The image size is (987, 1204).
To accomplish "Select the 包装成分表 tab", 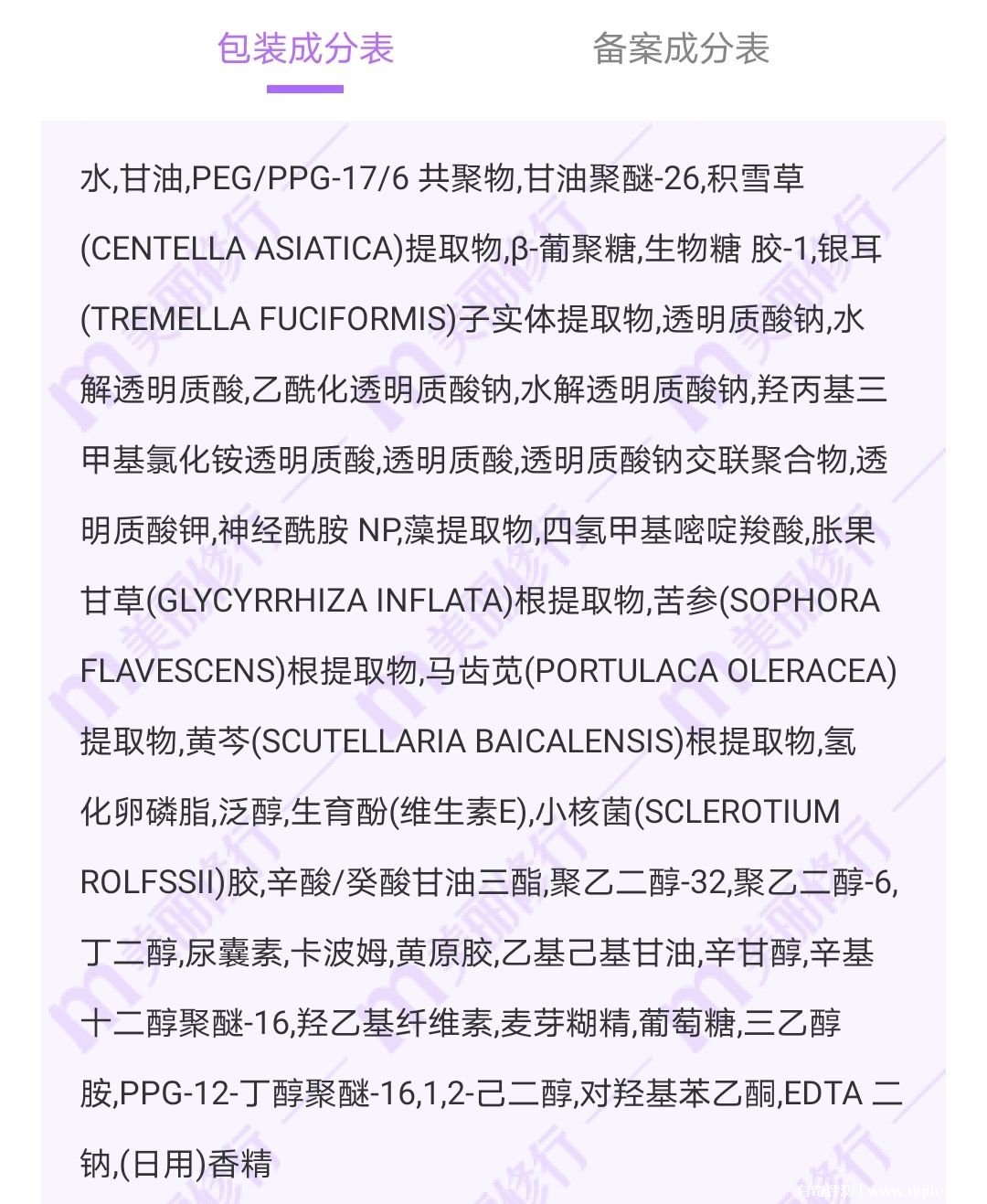I will click(305, 49).
